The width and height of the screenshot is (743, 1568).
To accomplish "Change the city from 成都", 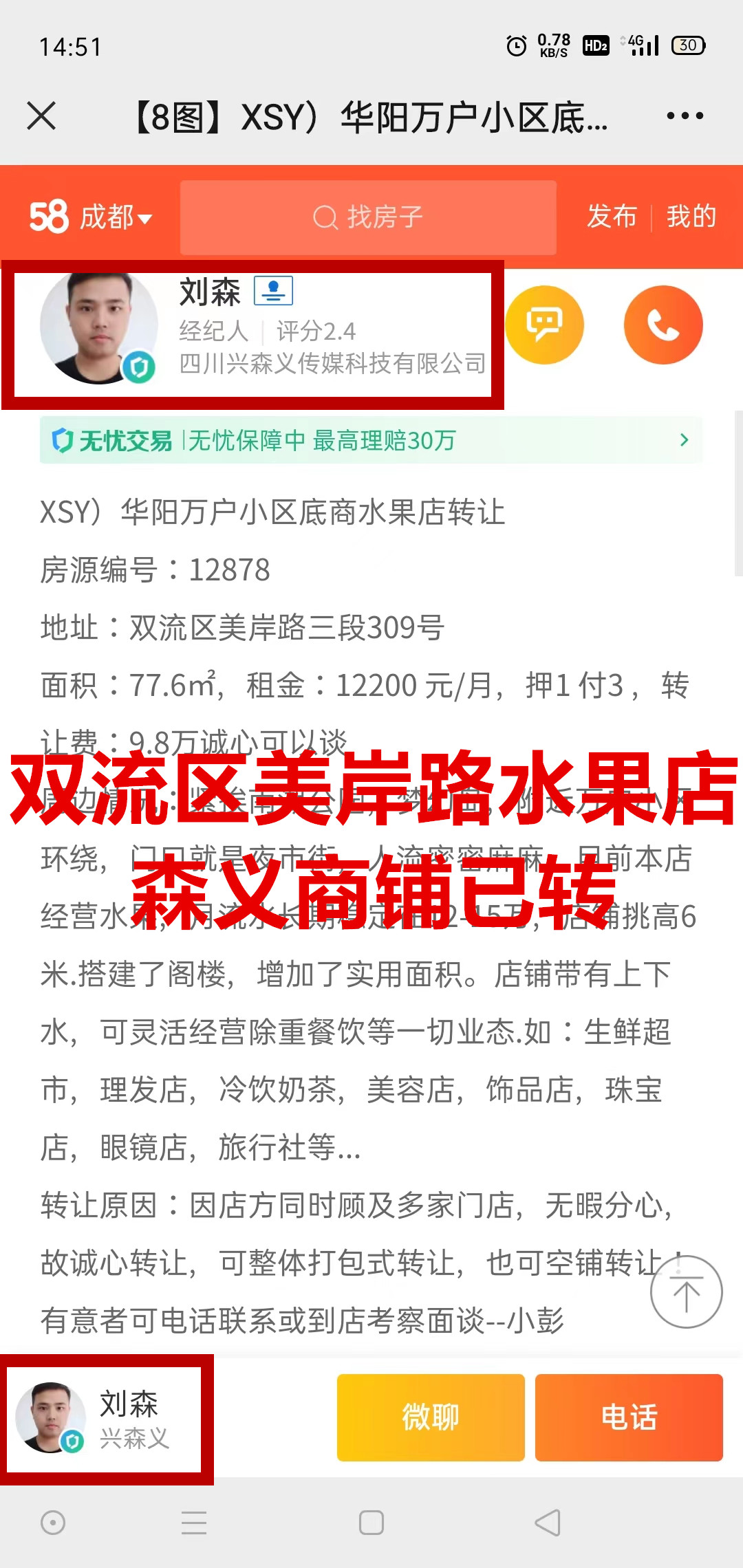I will coord(114,217).
